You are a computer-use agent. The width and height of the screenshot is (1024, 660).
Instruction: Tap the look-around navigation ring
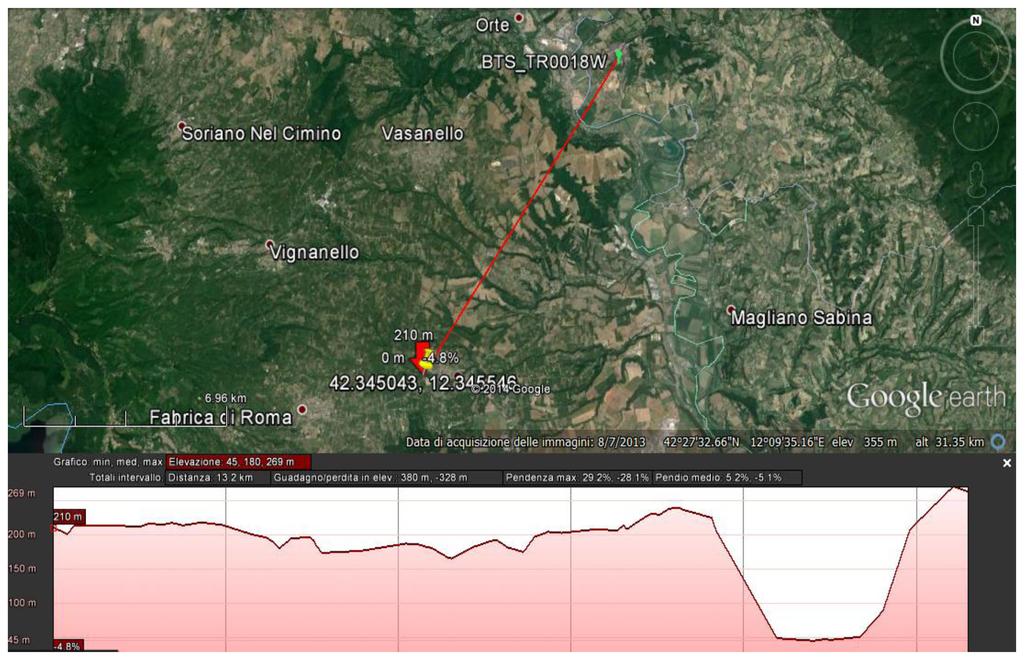pyautogui.click(x=976, y=58)
